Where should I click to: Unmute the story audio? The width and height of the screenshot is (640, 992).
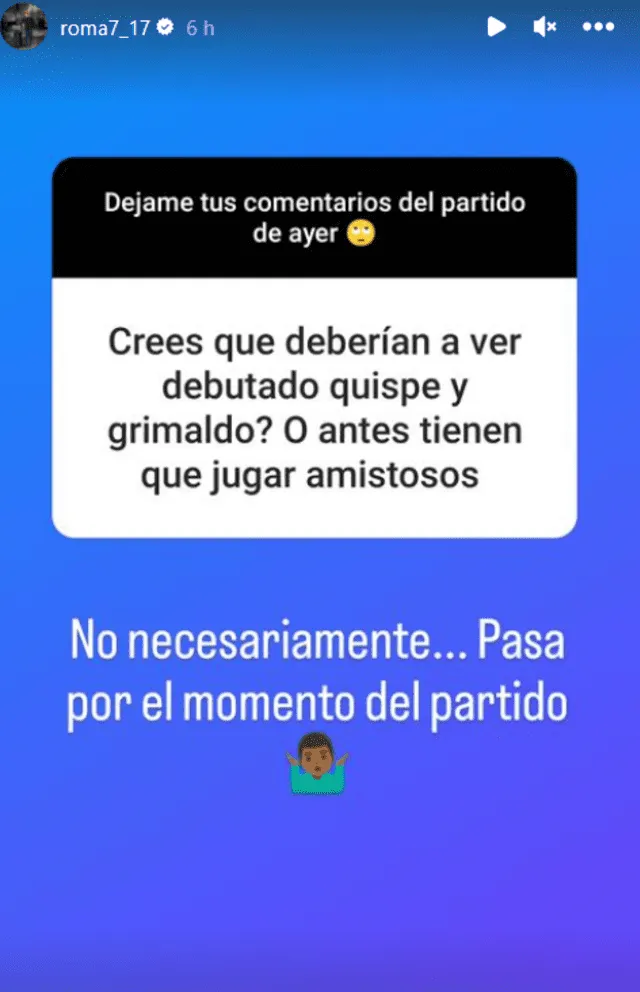(545, 28)
